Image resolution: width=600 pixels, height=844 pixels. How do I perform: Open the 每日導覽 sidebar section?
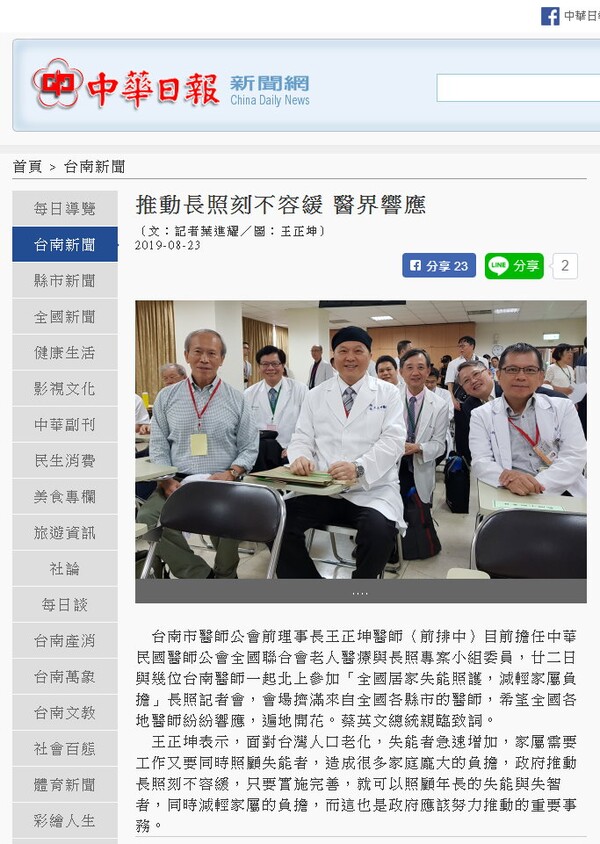[65, 209]
